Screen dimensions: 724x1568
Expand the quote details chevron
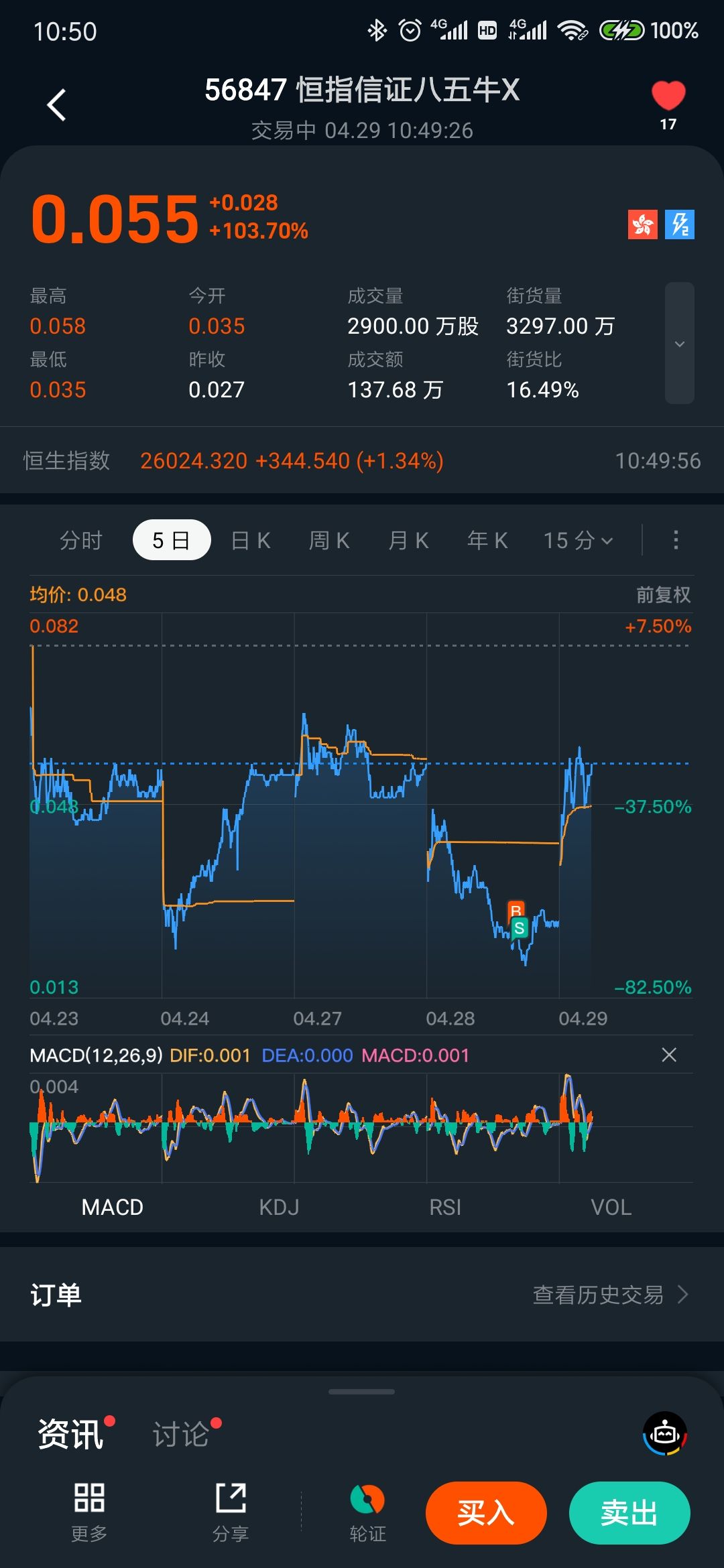(x=679, y=344)
